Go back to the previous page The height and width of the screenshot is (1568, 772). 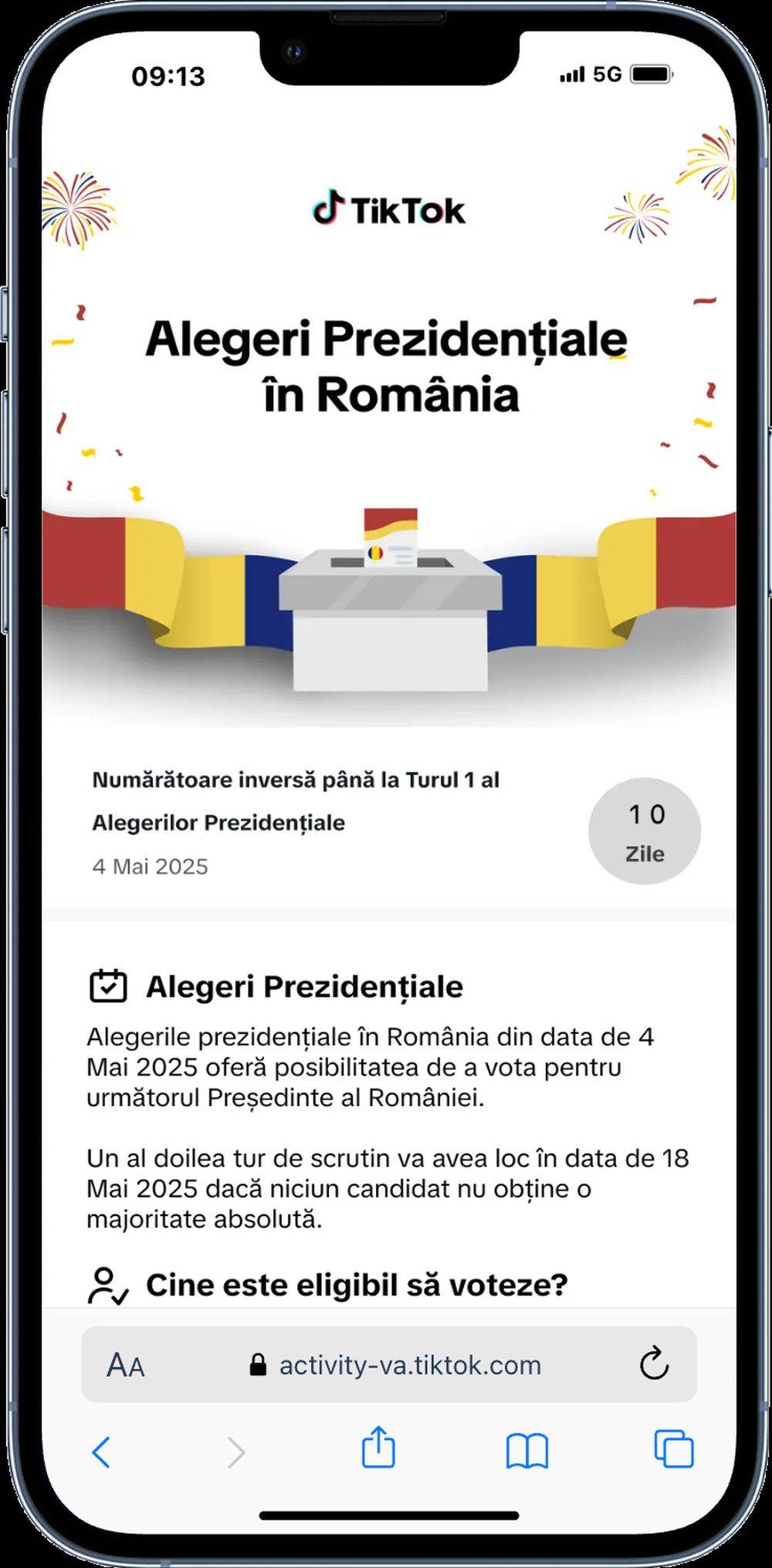[101, 1452]
